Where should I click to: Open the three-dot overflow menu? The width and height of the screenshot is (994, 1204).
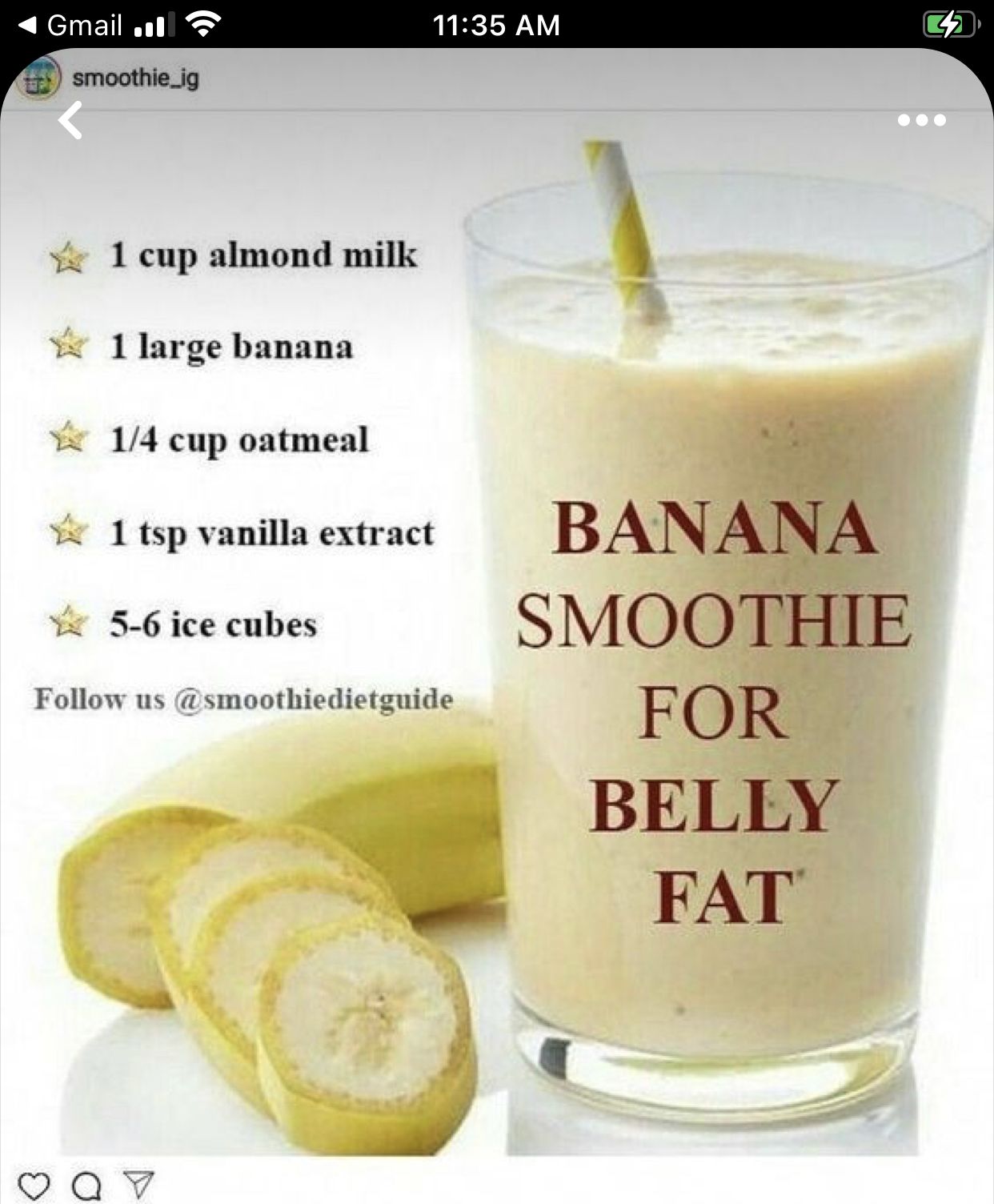pos(921,121)
